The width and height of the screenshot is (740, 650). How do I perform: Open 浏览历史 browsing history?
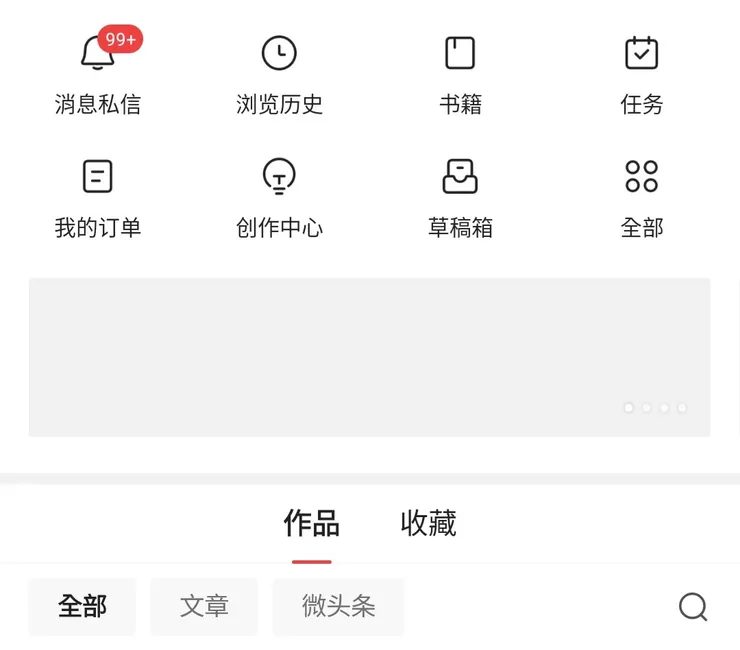click(x=279, y=72)
